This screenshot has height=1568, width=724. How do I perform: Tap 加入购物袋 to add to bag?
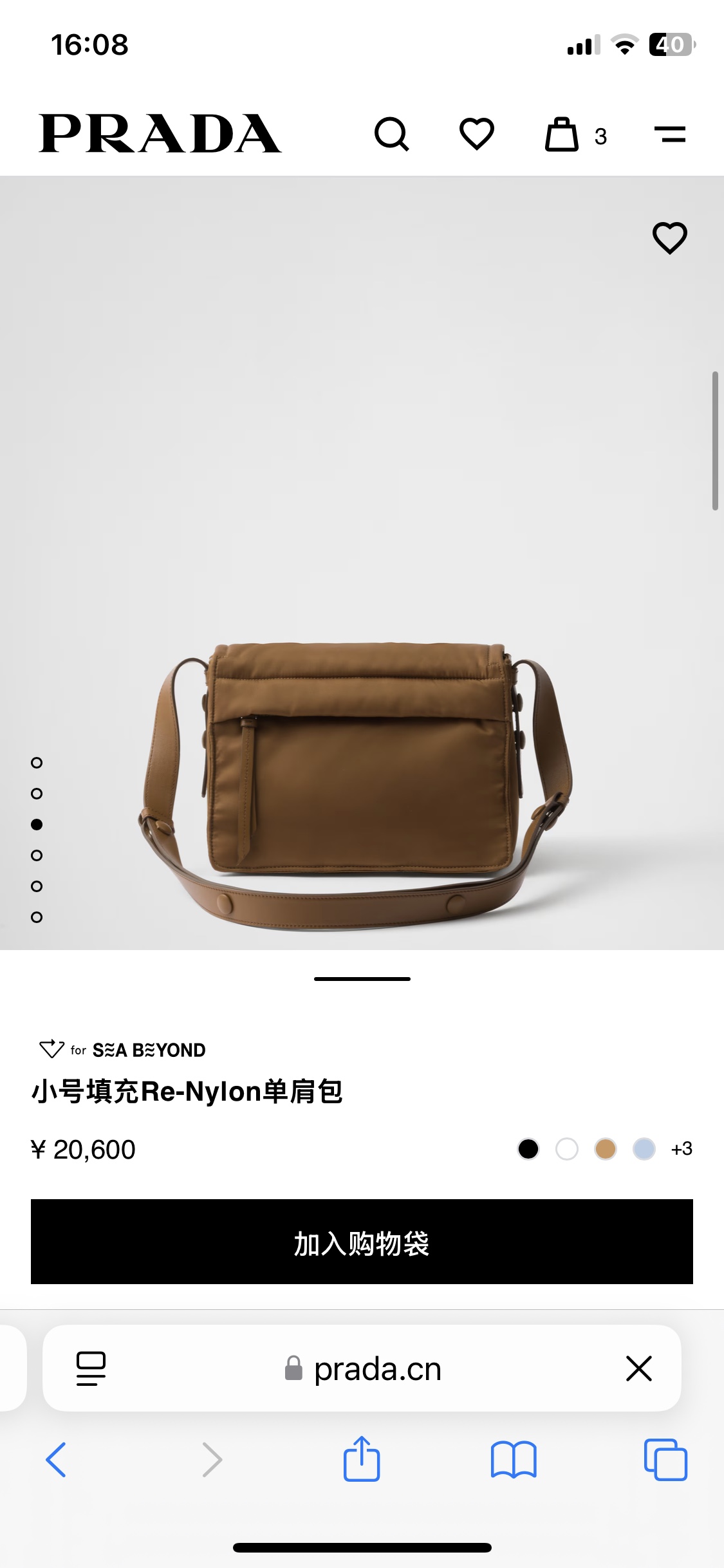(x=362, y=1242)
